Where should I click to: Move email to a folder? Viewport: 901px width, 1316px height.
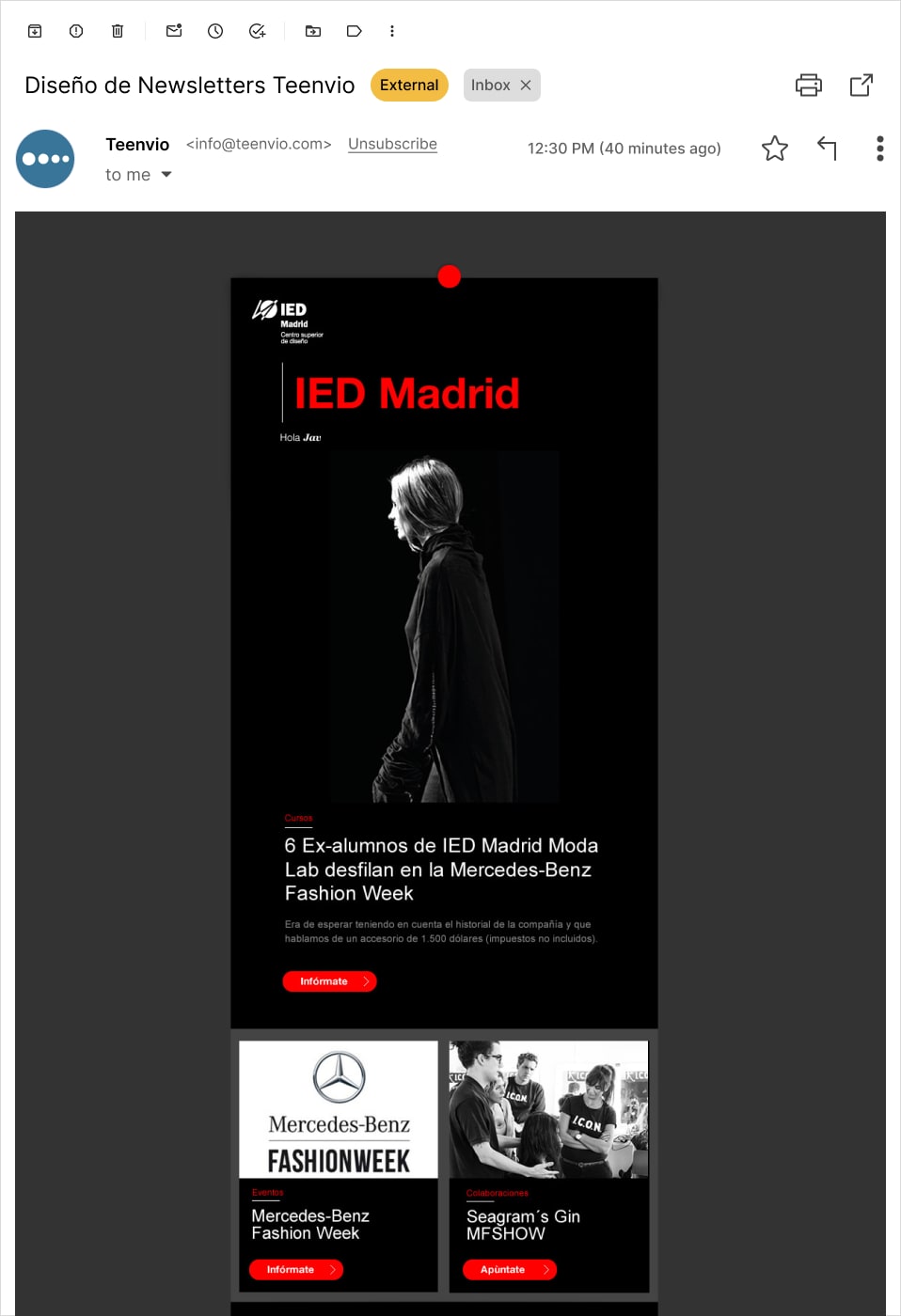click(x=313, y=31)
